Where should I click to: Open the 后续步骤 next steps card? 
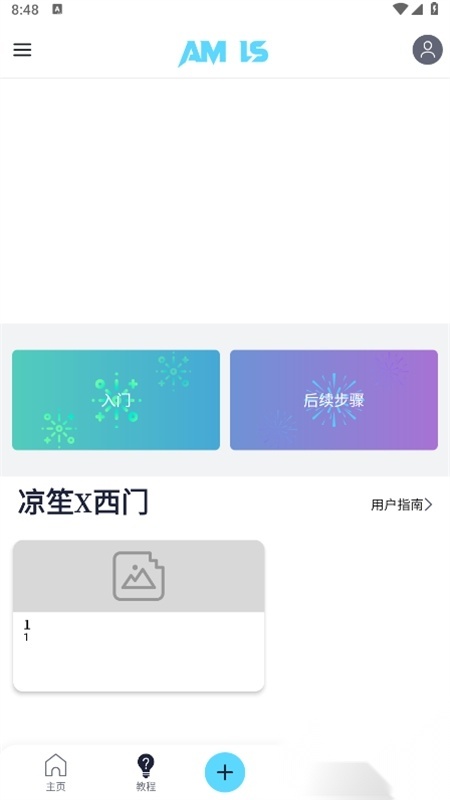(x=334, y=400)
